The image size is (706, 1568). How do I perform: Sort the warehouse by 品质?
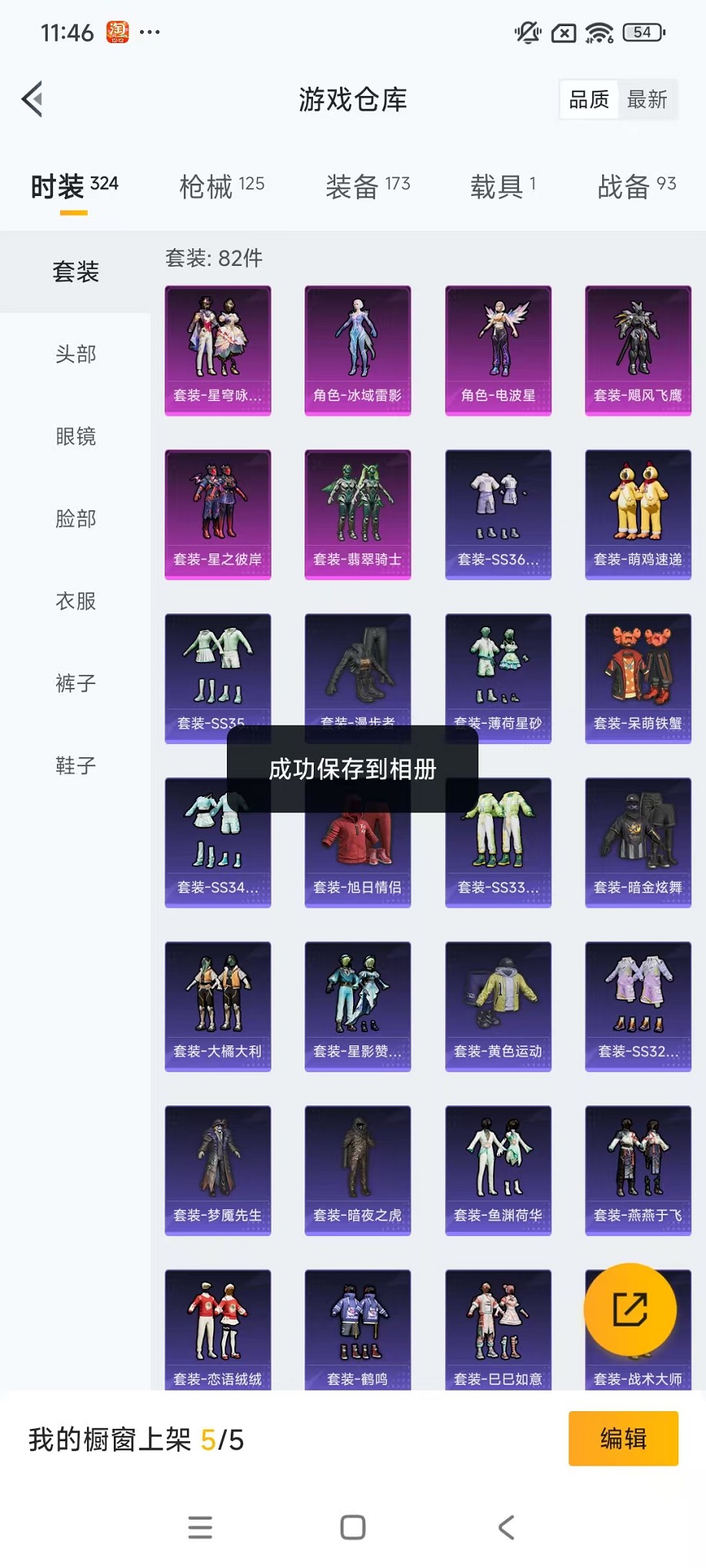[x=588, y=99]
